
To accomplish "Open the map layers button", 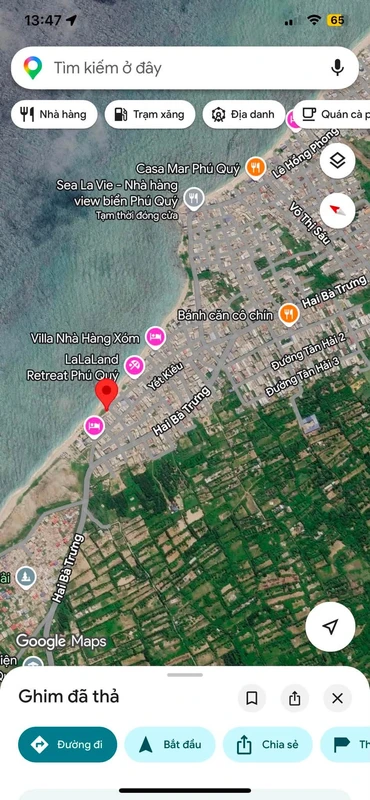I will [337, 161].
